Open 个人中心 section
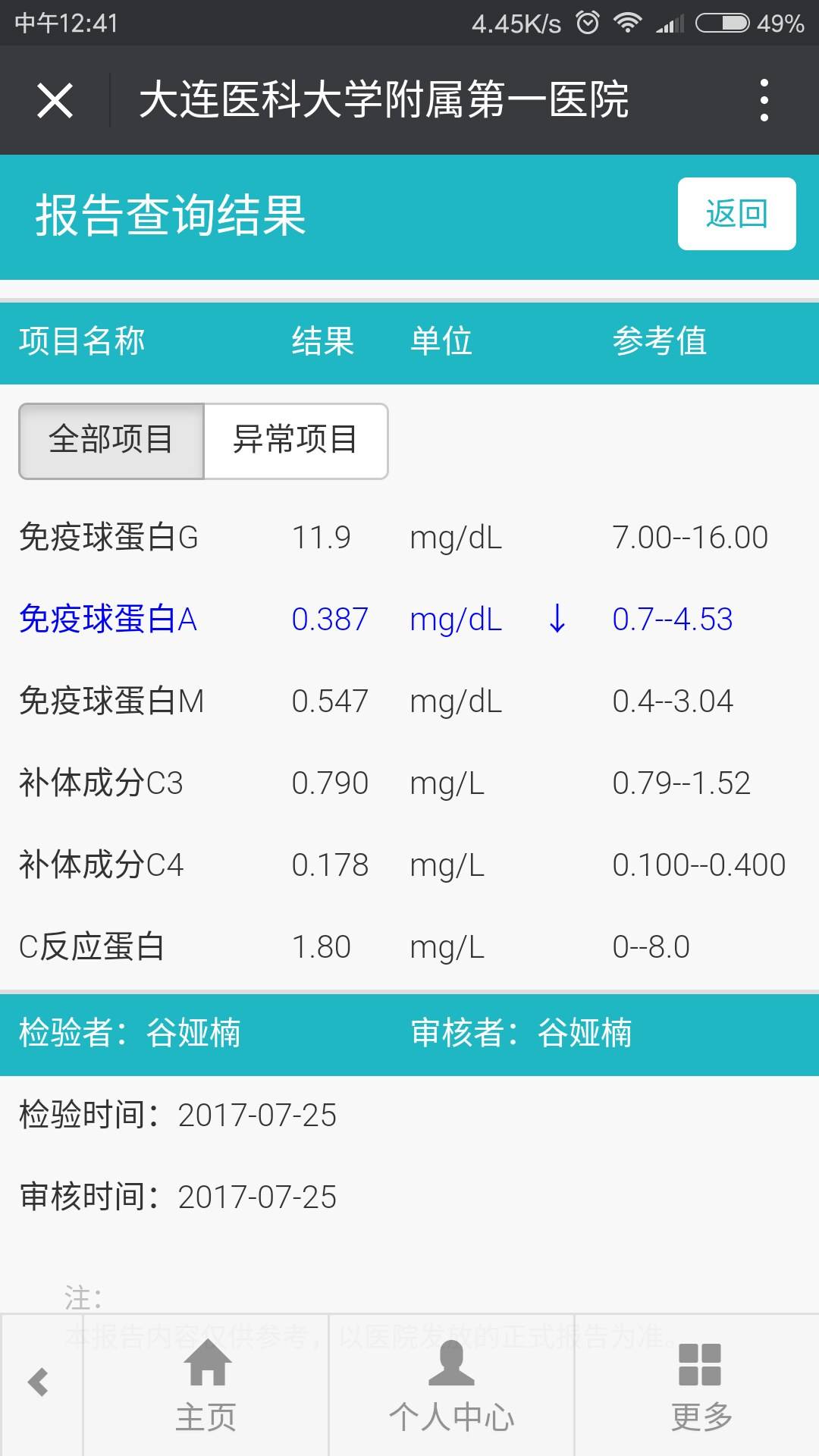The height and width of the screenshot is (1456, 819). coord(452,1386)
